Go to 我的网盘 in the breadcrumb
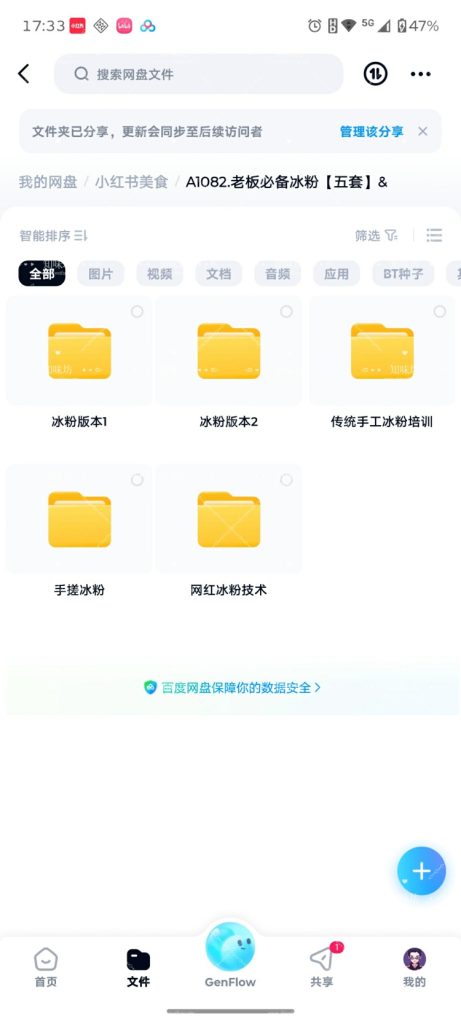This screenshot has width=461, height=1024. coord(48,182)
